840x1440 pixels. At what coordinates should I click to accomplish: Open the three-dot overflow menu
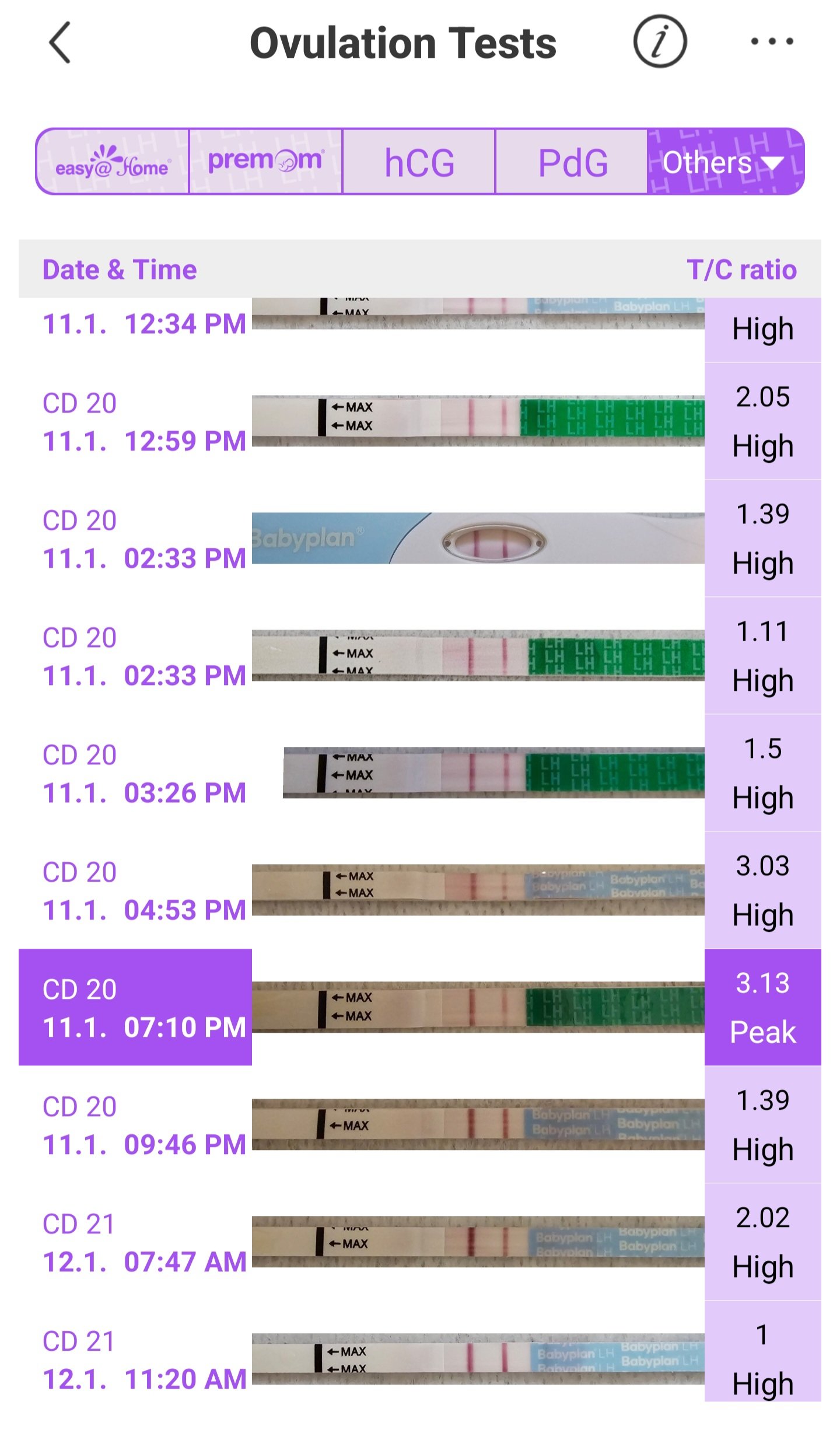[771, 42]
